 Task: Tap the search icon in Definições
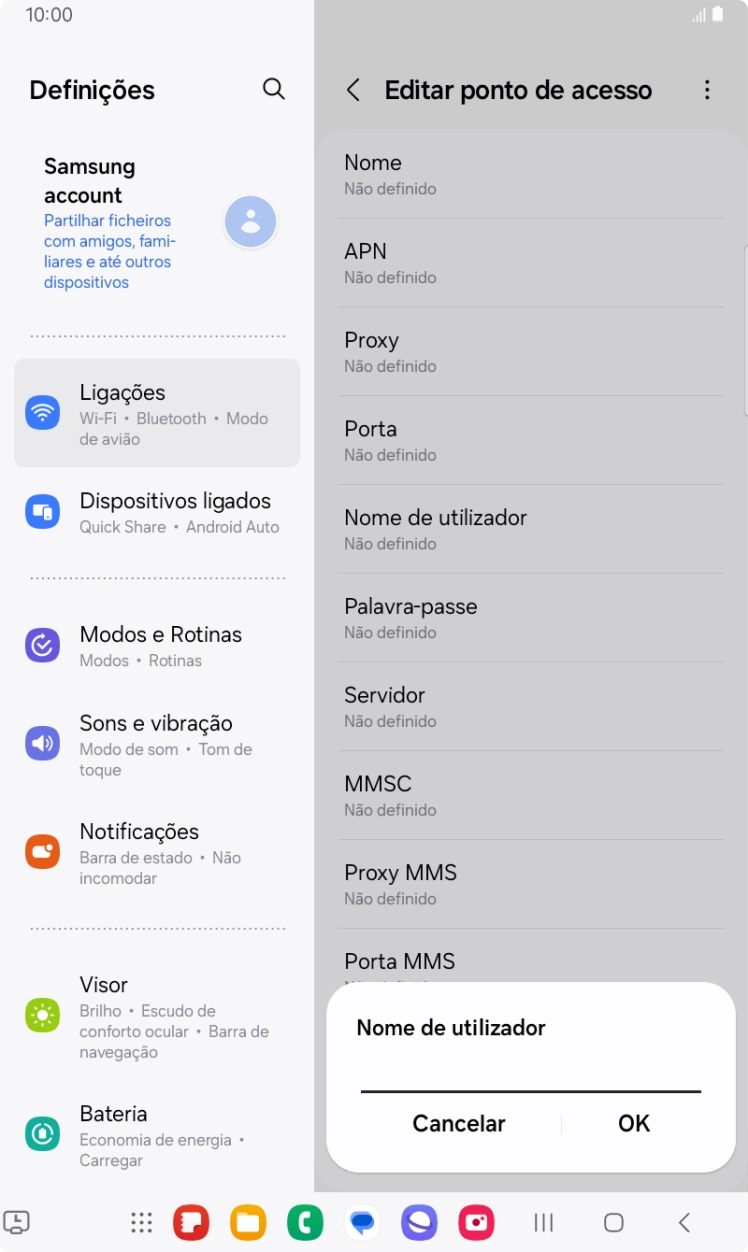pyautogui.click(x=273, y=89)
